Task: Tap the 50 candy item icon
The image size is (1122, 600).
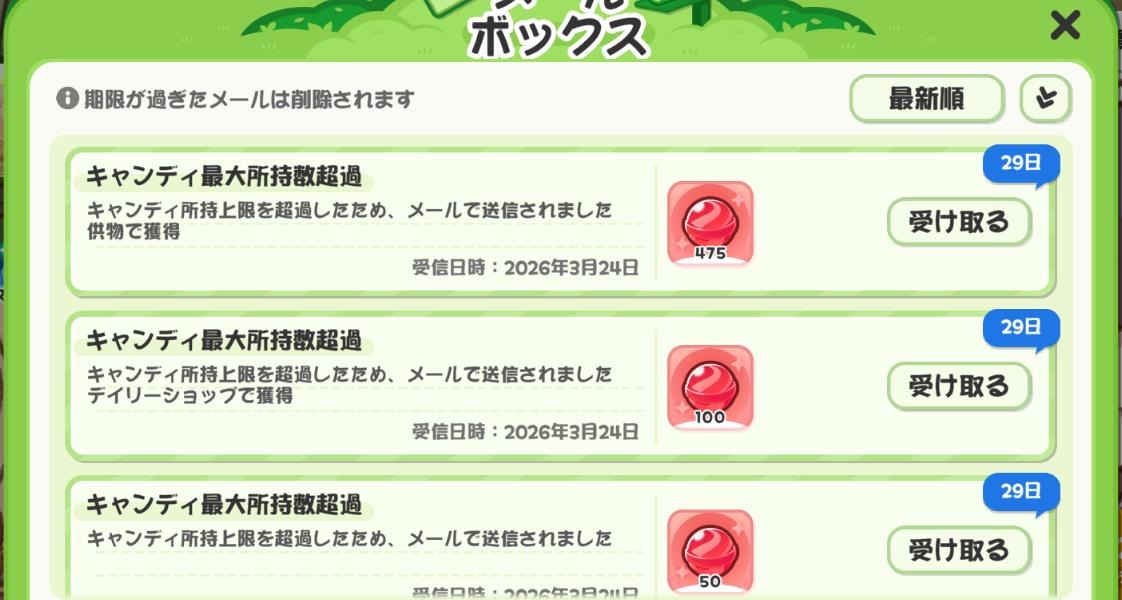Action: (710, 552)
